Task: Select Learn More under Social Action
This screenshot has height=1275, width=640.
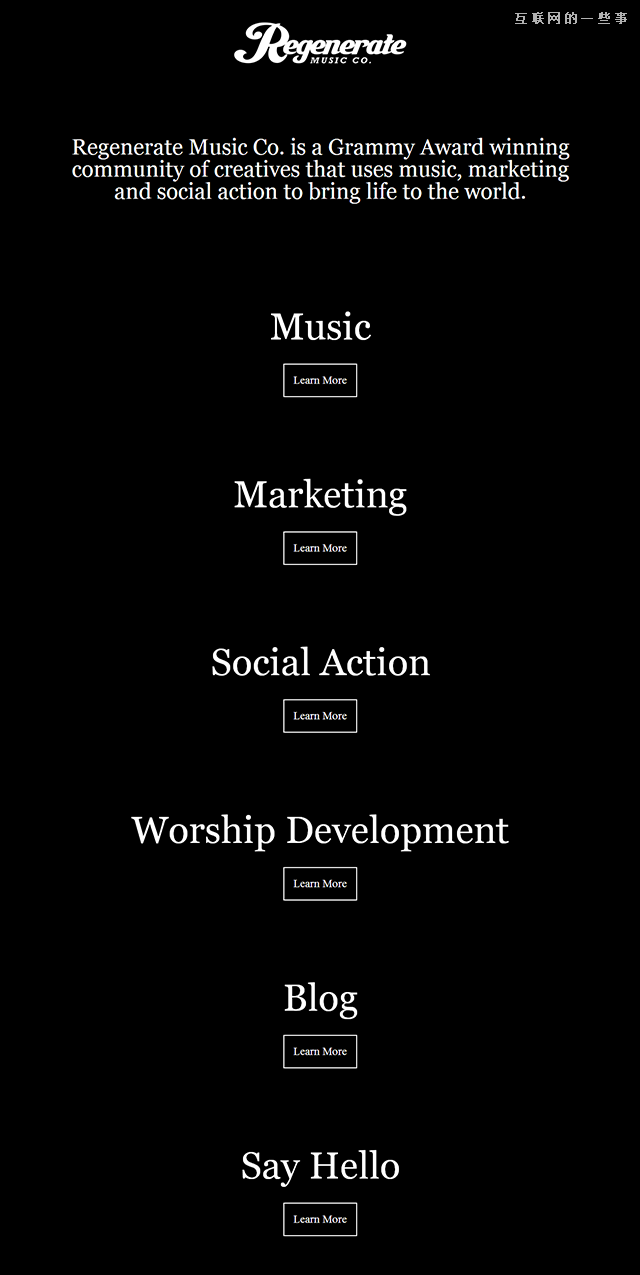Action: pos(320,716)
